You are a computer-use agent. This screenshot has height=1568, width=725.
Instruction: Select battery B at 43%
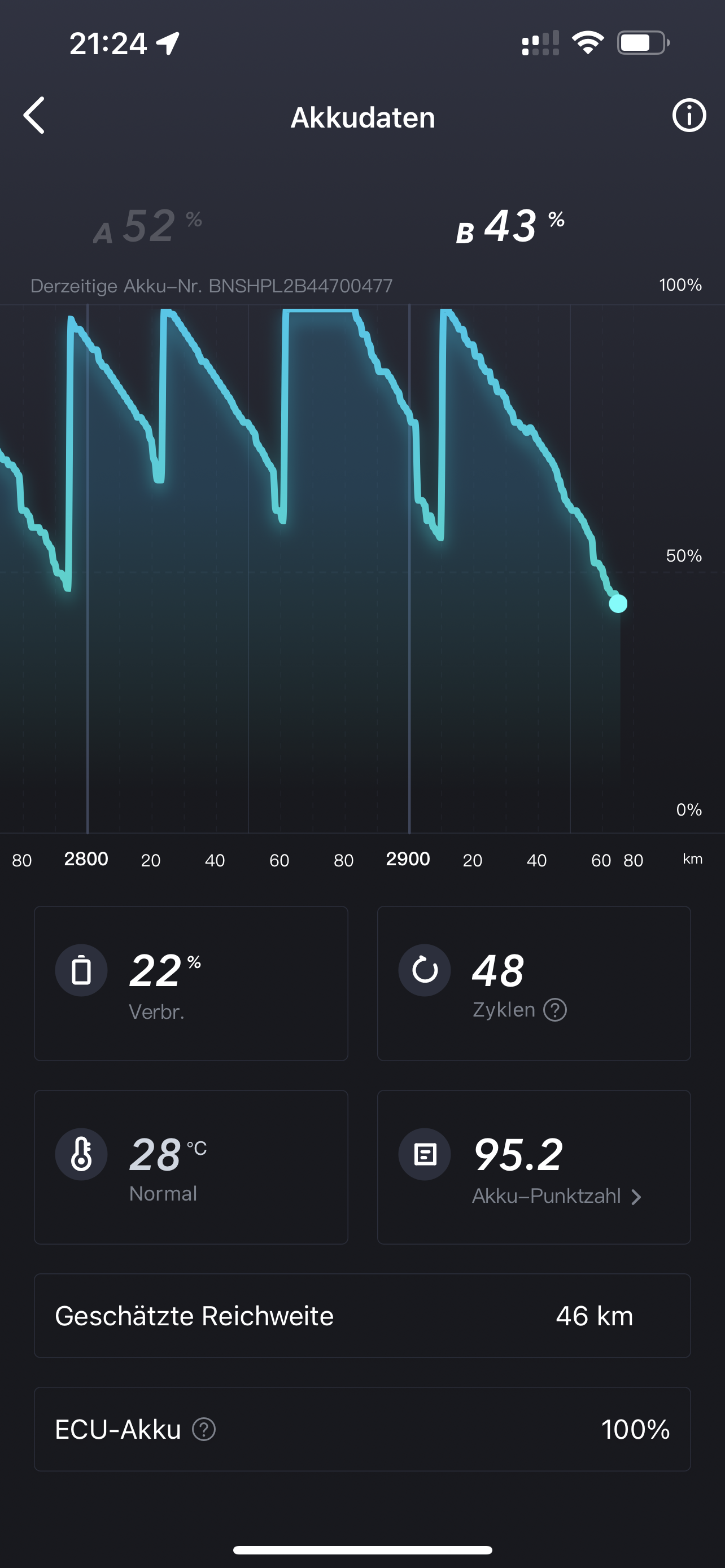coord(511,226)
